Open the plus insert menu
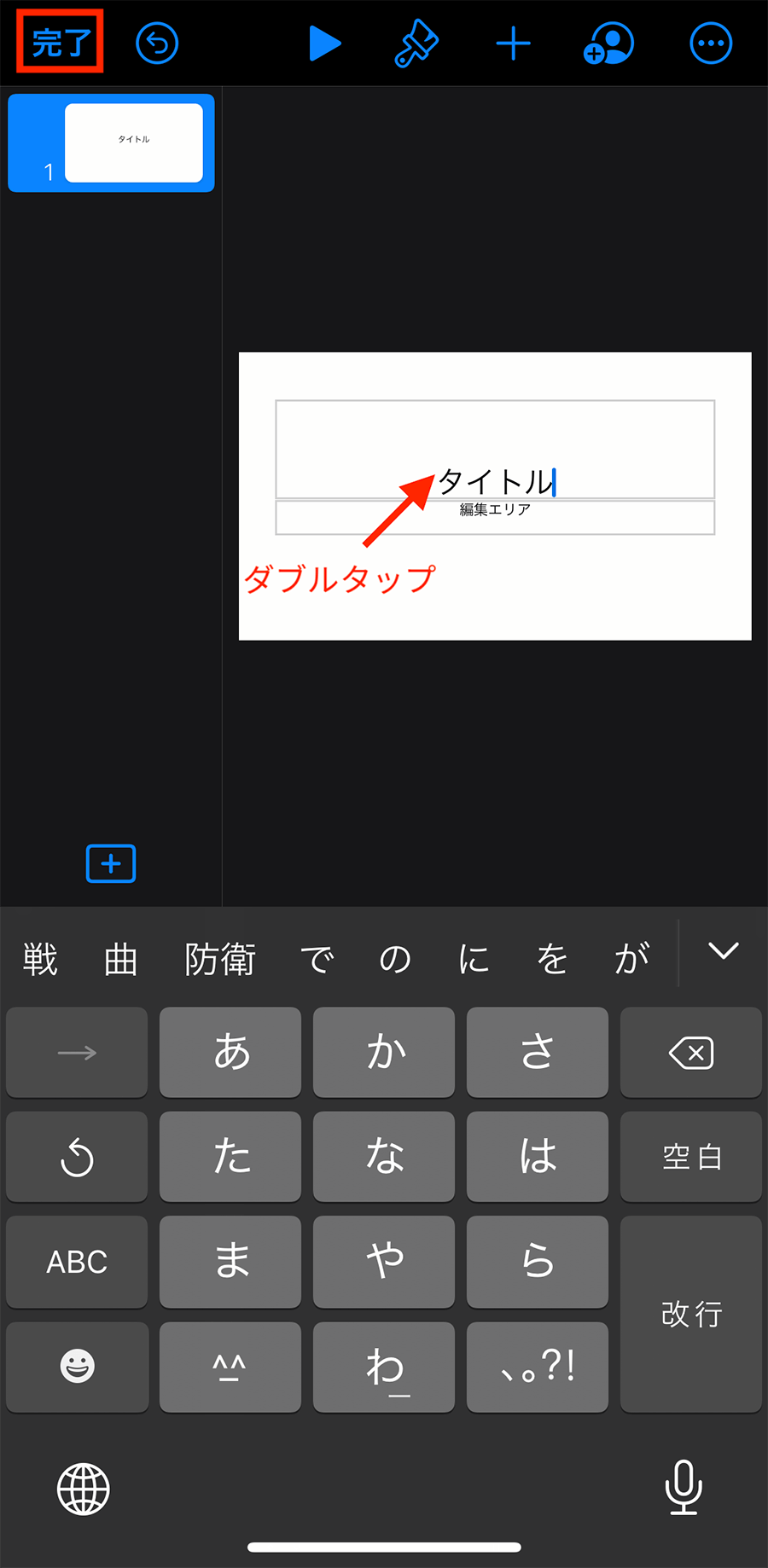This screenshot has width=768, height=1568. click(514, 43)
